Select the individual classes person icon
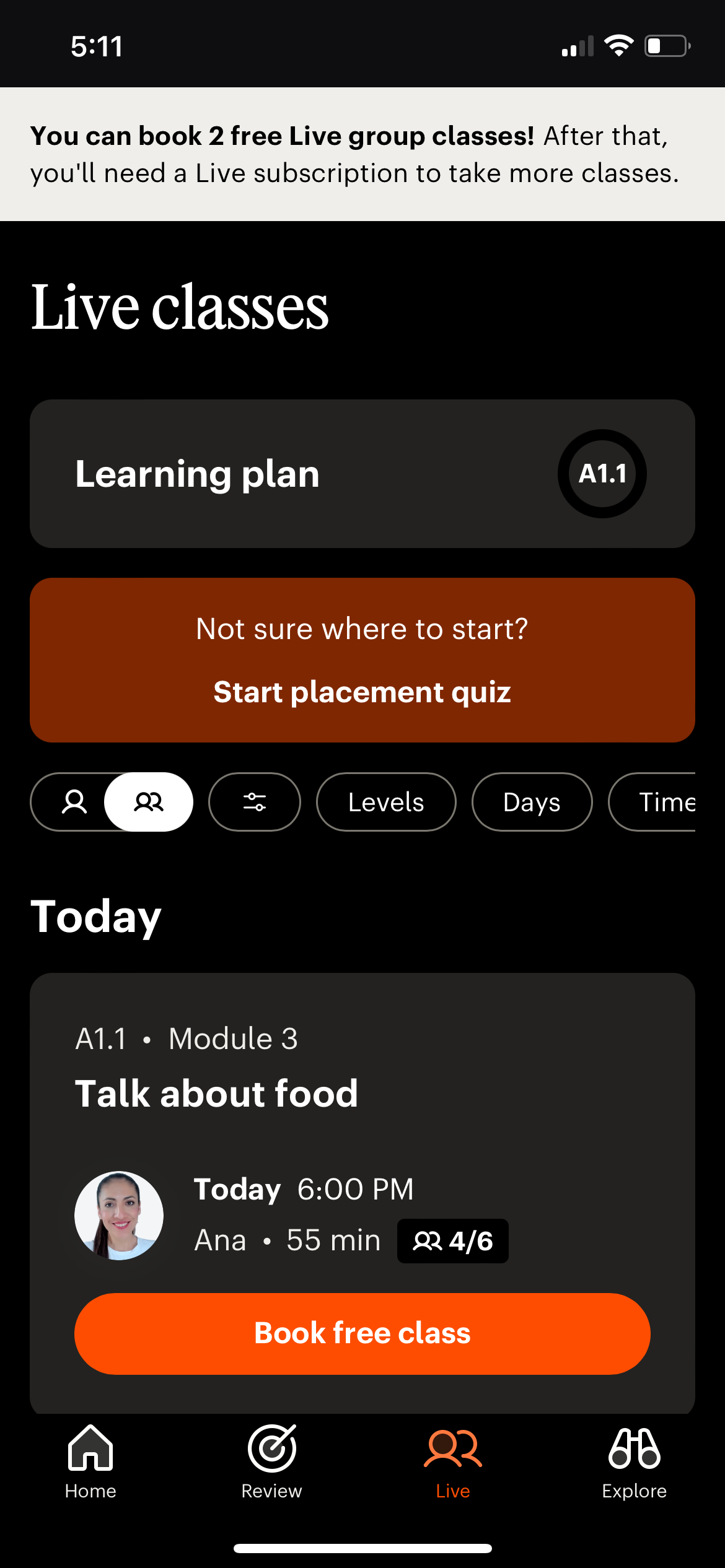 (76, 801)
